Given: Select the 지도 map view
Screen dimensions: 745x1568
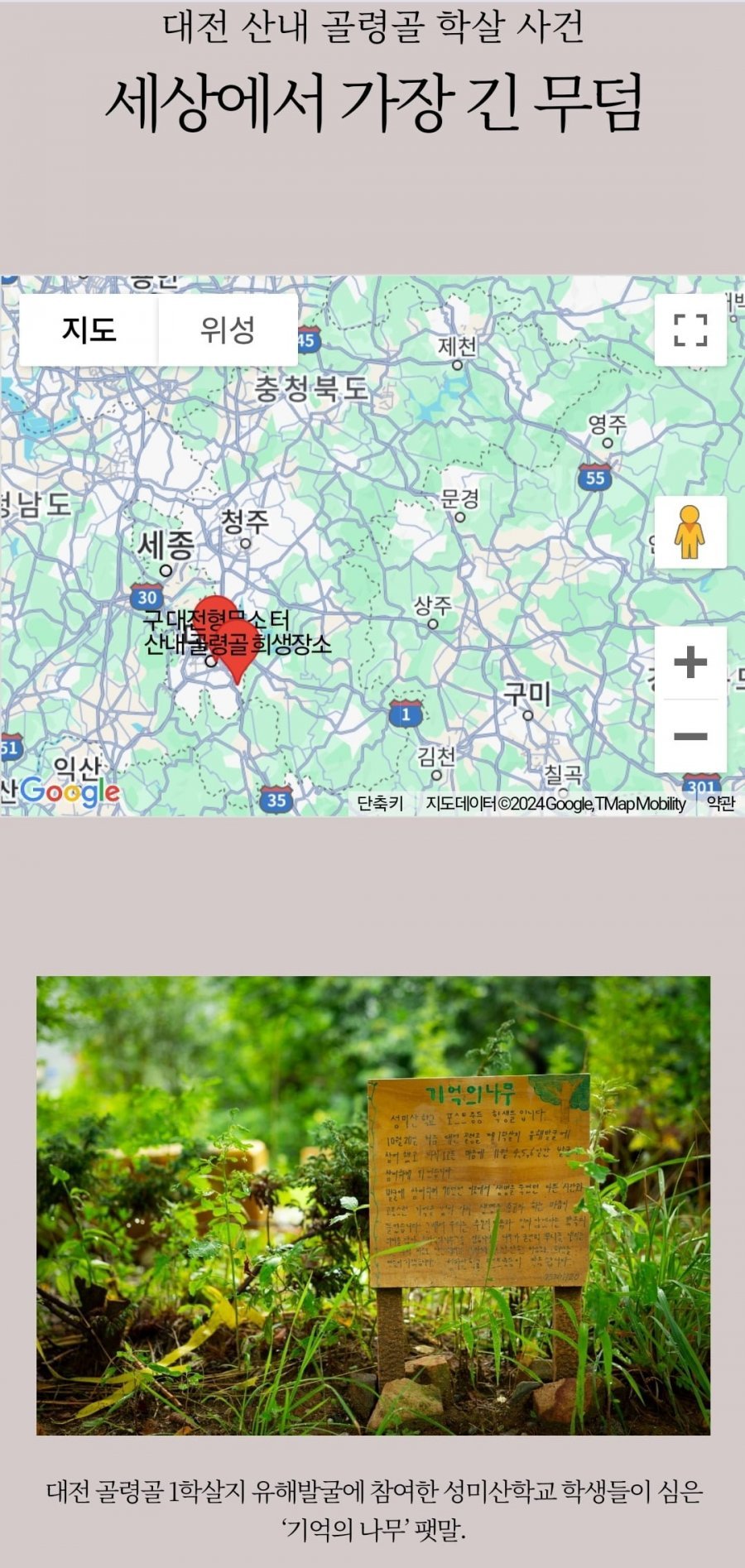Looking at the screenshot, I should [x=89, y=330].
